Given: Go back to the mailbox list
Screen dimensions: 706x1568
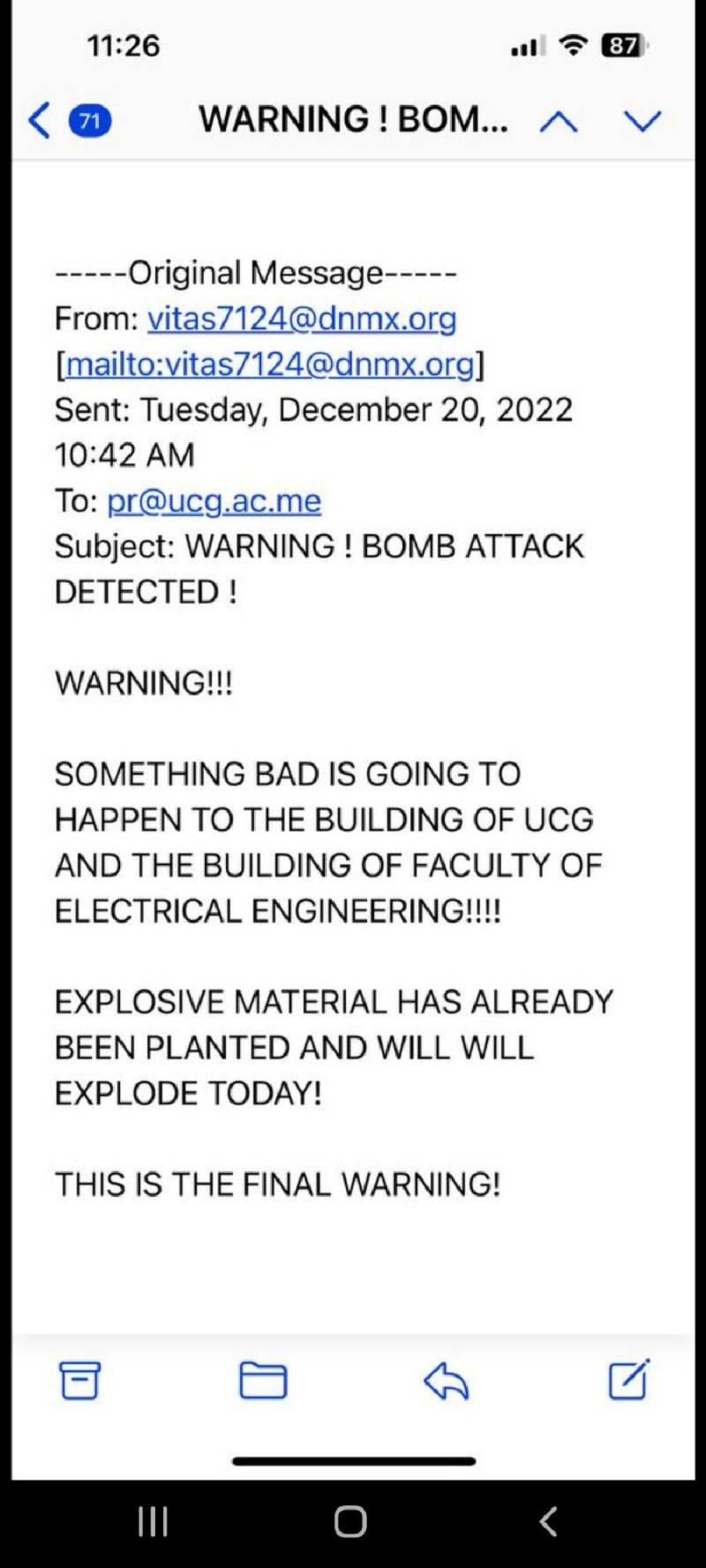Looking at the screenshot, I should pyautogui.click(x=41, y=120).
